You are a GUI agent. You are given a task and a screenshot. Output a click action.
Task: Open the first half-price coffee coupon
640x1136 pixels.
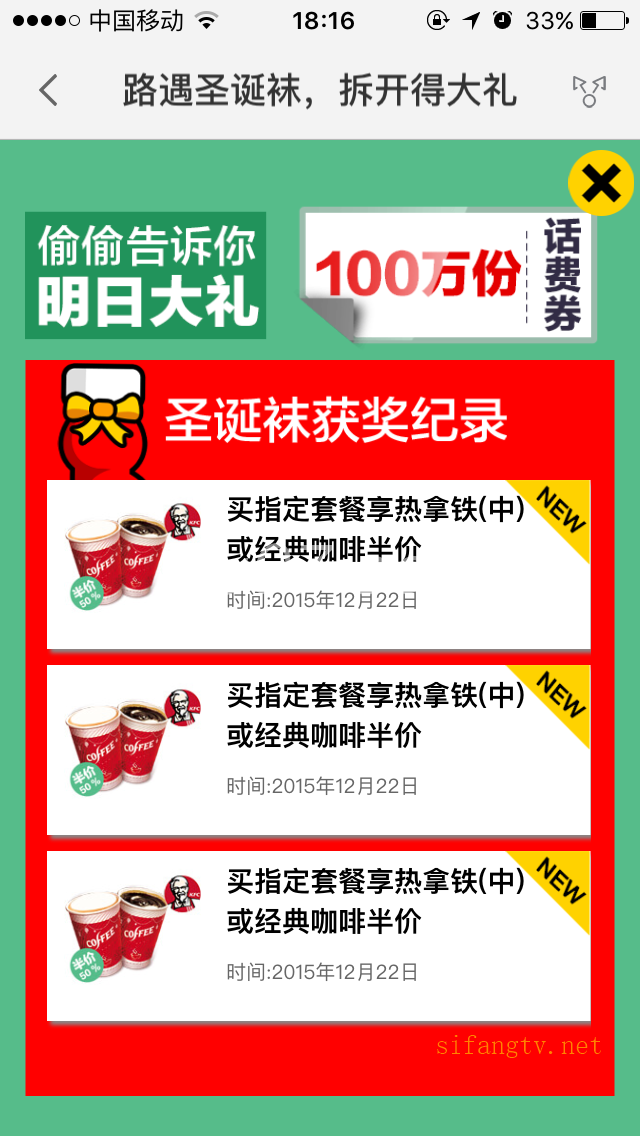click(318, 565)
